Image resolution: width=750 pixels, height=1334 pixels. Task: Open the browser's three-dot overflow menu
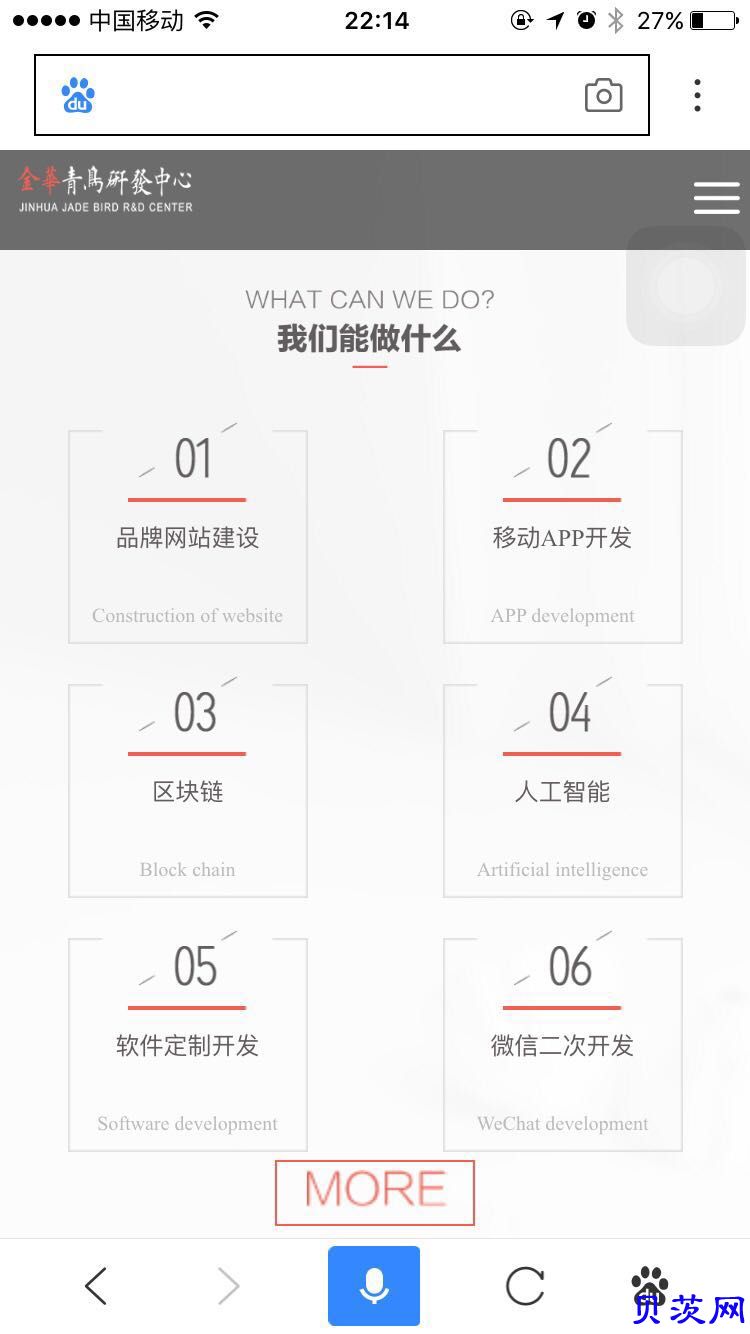click(697, 95)
